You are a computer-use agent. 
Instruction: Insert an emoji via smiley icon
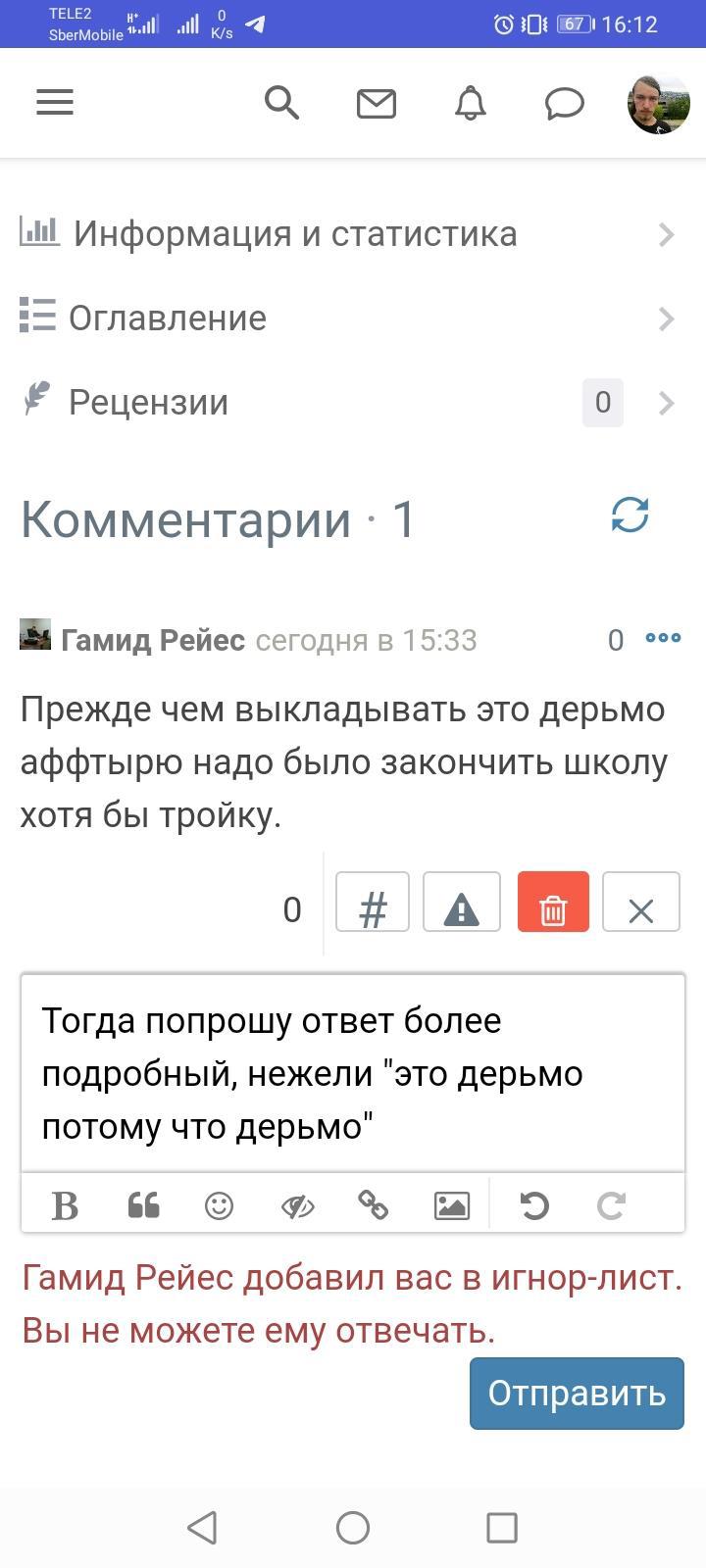coord(219,1205)
